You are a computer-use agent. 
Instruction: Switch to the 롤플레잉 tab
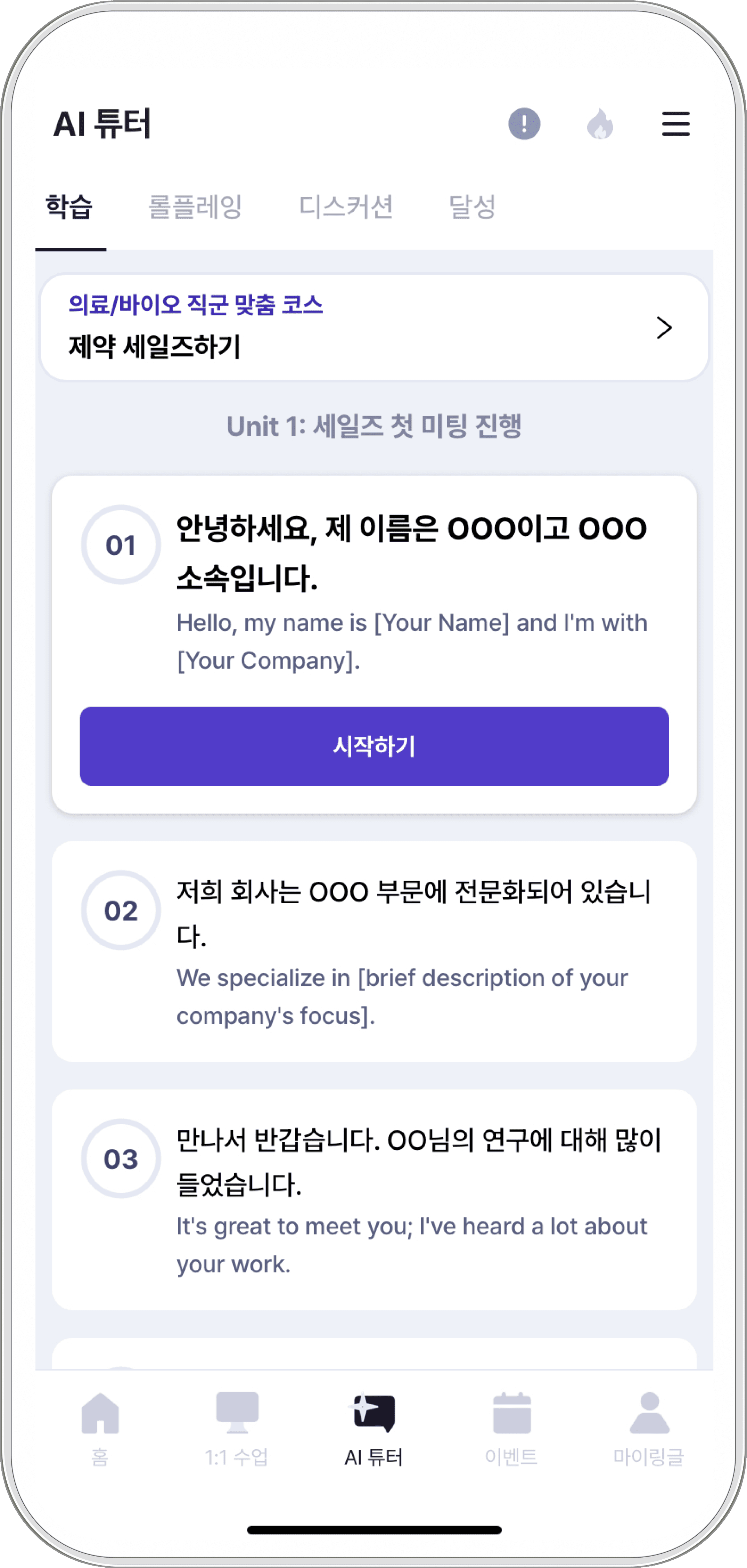pyautogui.click(x=195, y=207)
